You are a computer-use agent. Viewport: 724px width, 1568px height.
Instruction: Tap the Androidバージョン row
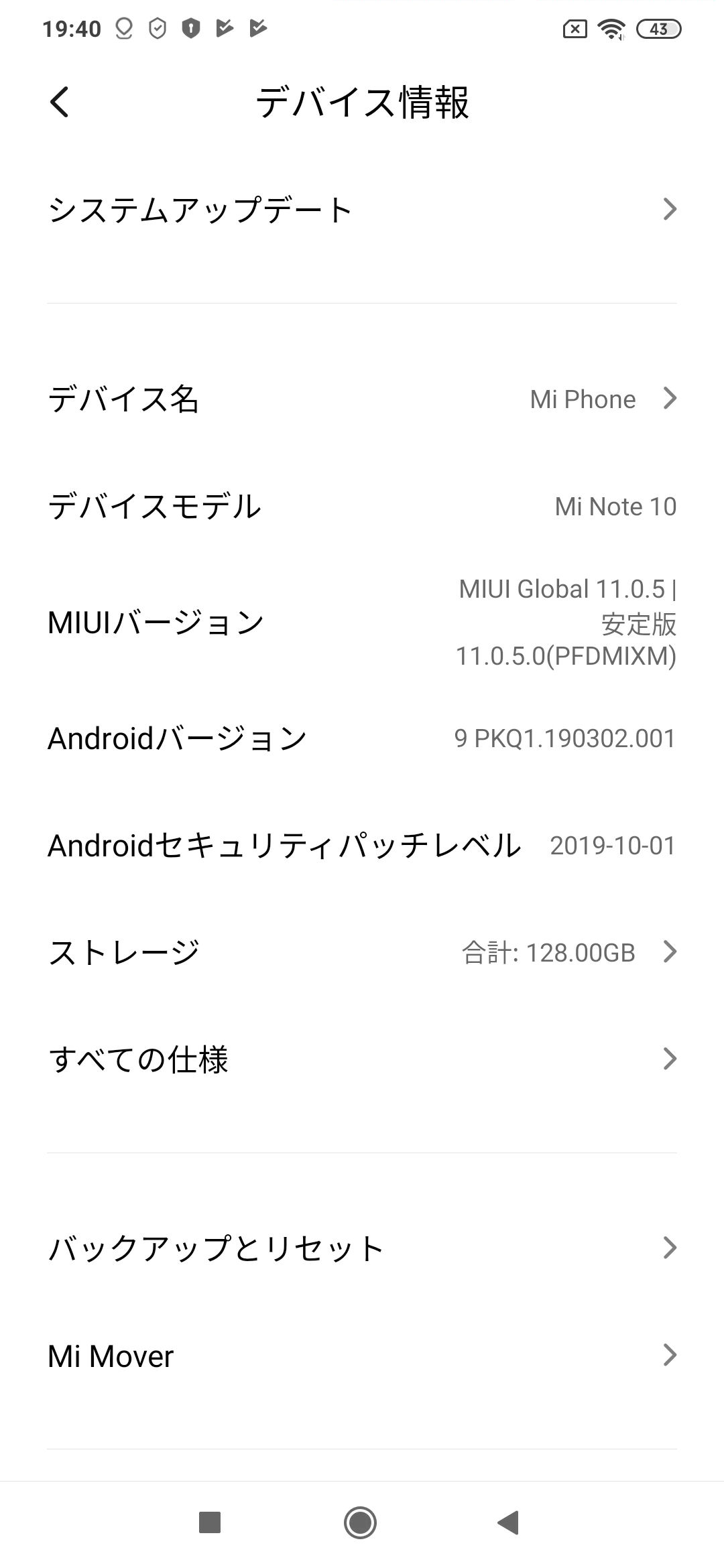[362, 738]
